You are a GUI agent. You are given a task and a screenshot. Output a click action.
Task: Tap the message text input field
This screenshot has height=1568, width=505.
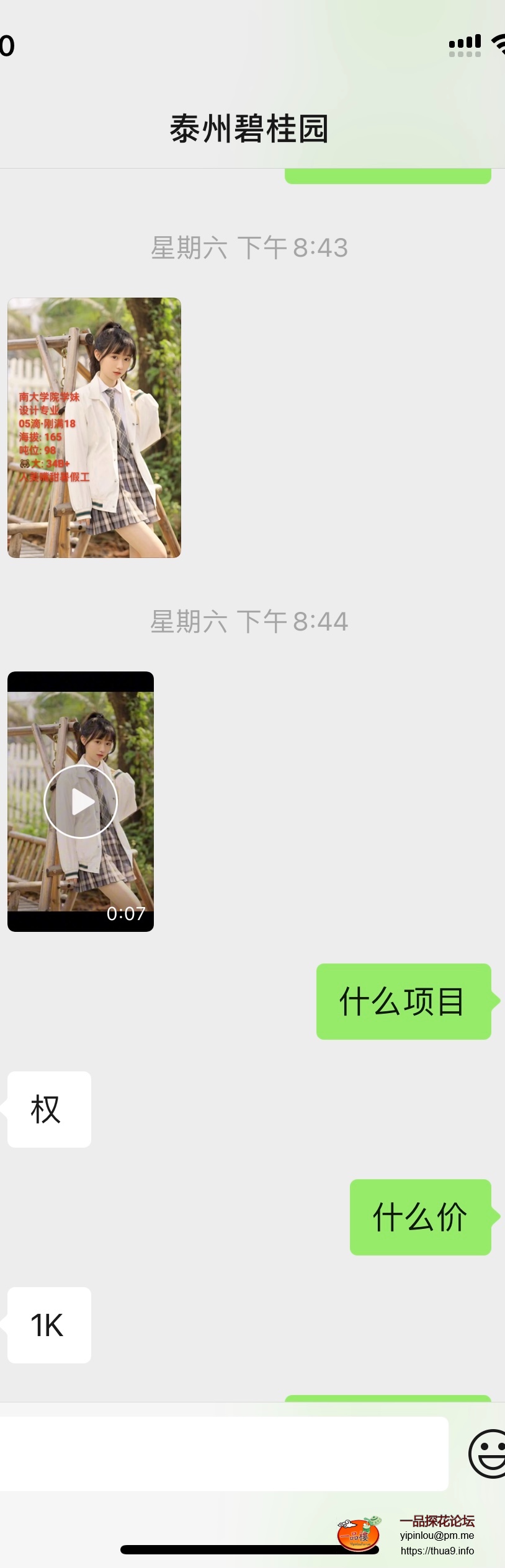[223, 1453]
